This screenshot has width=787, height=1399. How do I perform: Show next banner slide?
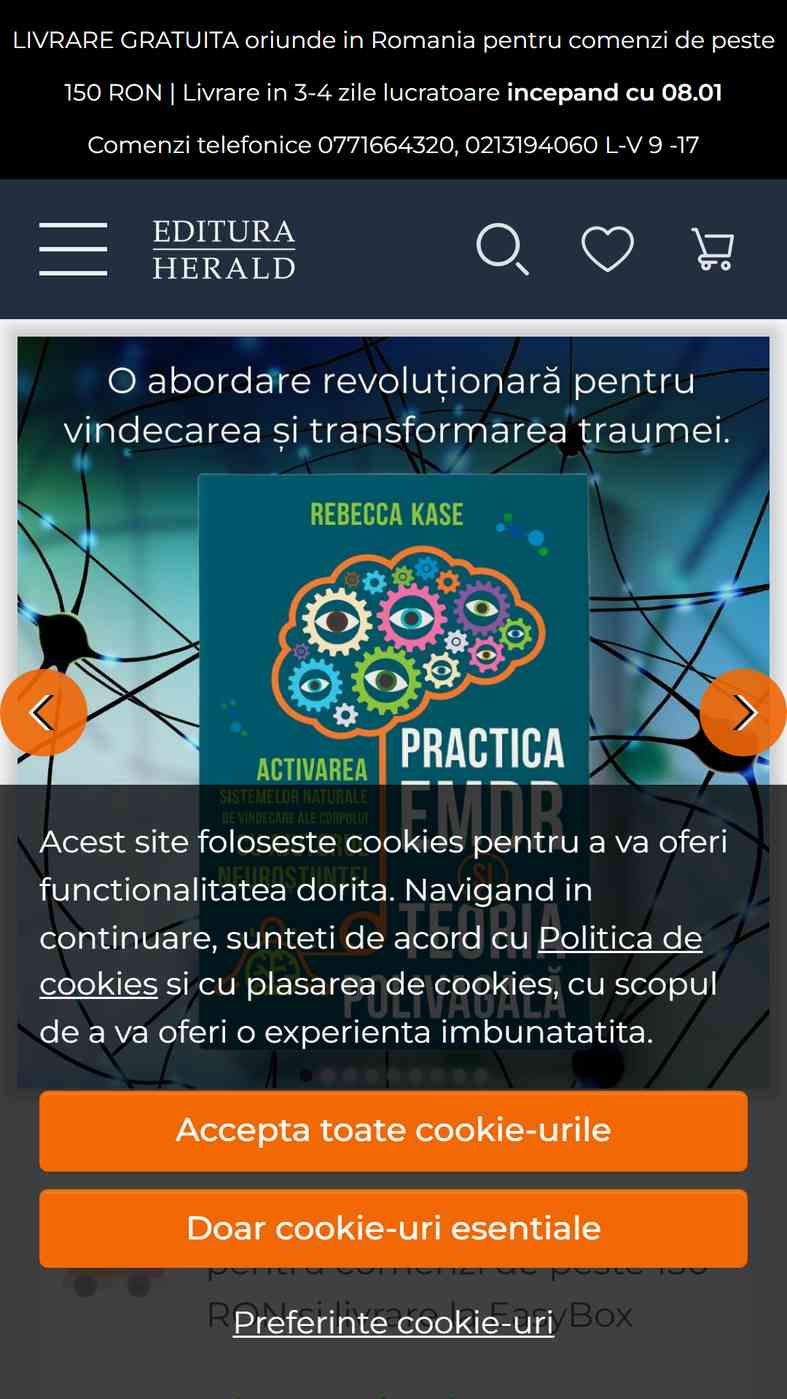click(743, 712)
